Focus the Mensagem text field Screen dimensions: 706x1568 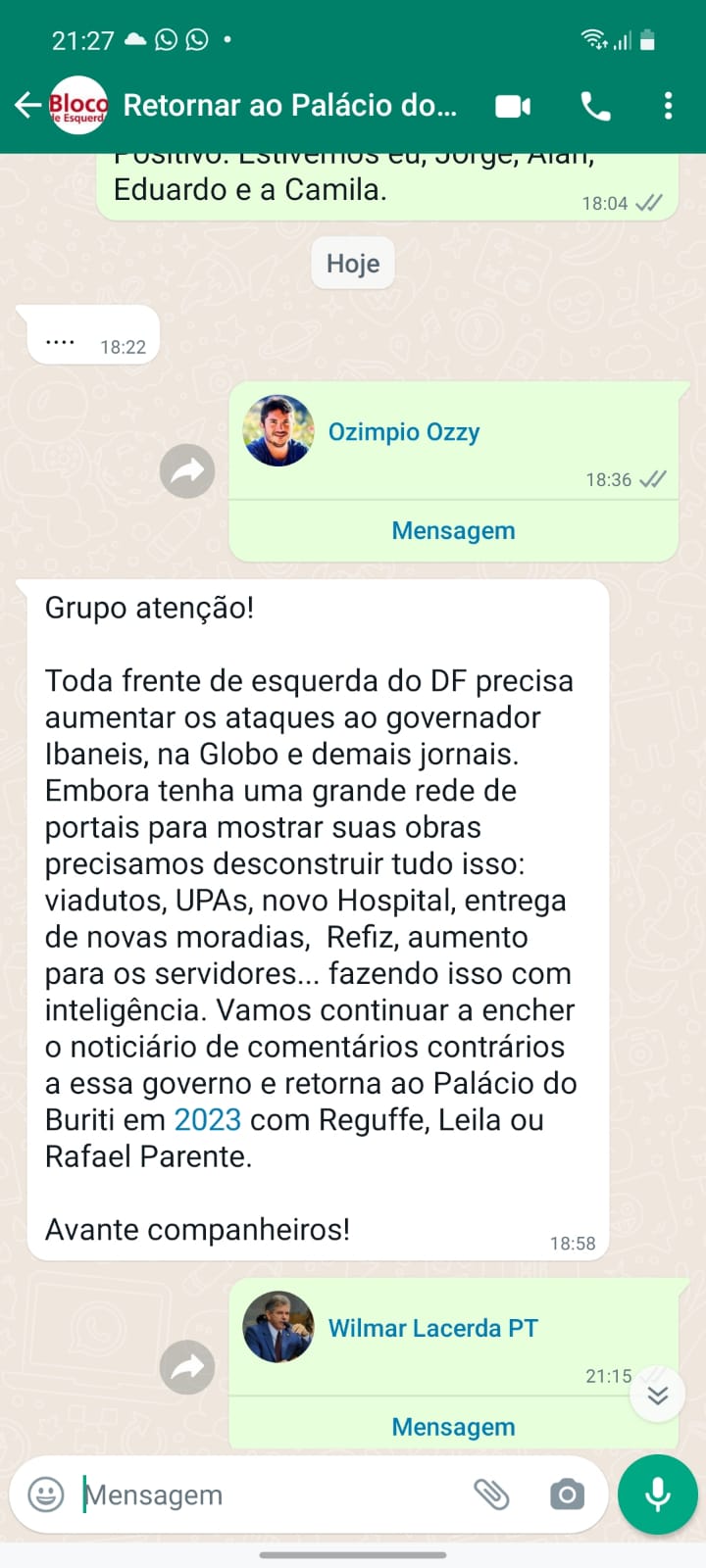click(x=275, y=1494)
